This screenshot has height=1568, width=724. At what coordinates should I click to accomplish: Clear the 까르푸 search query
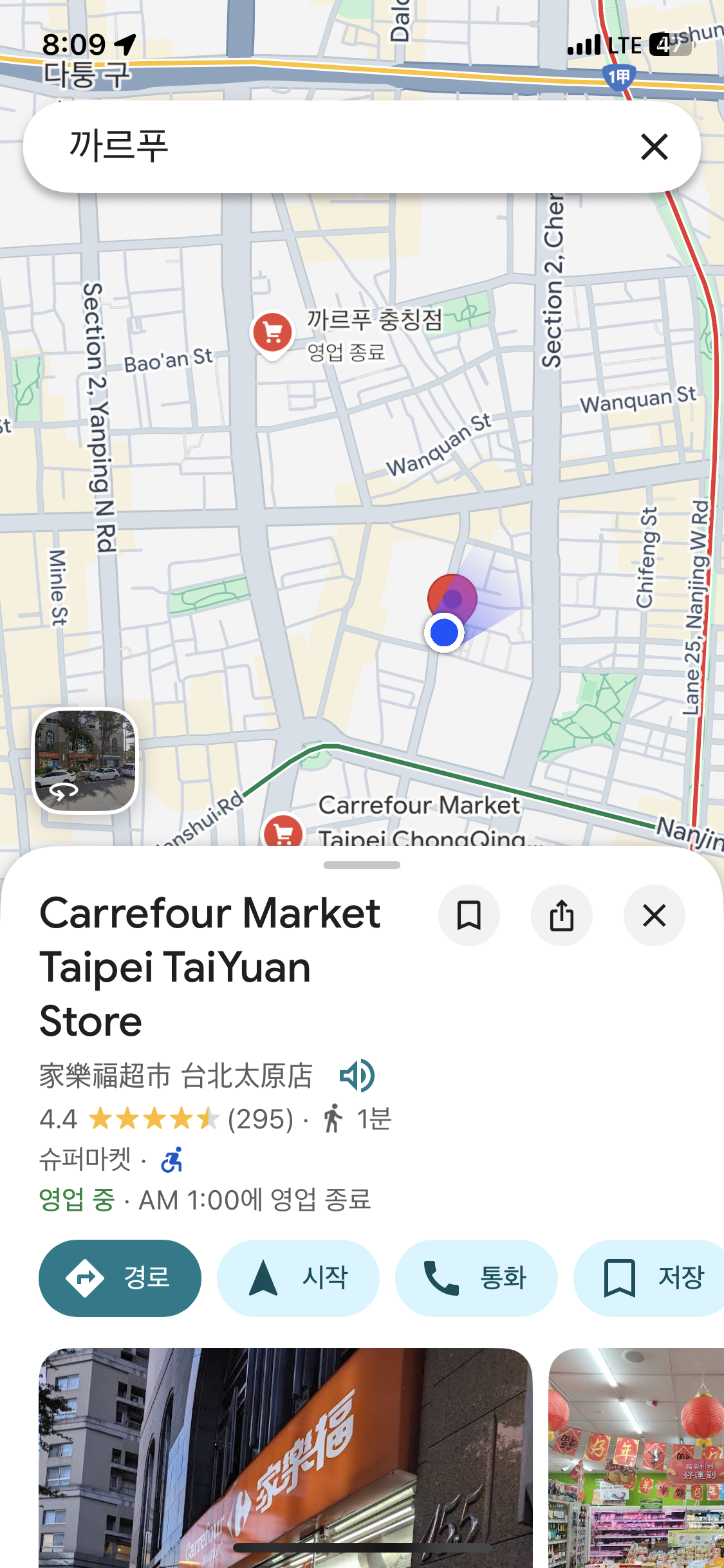[654, 147]
